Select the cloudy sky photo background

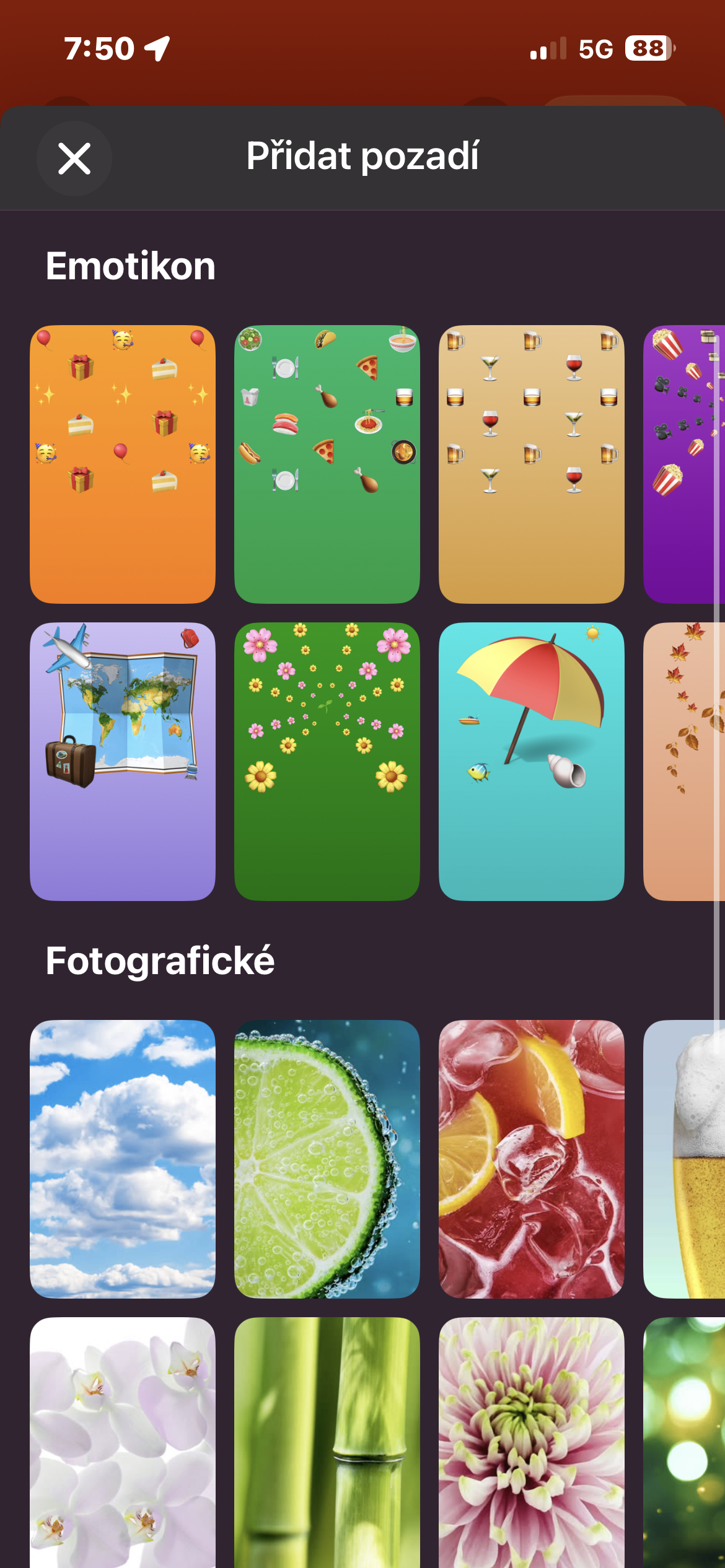pyautogui.click(x=123, y=1159)
